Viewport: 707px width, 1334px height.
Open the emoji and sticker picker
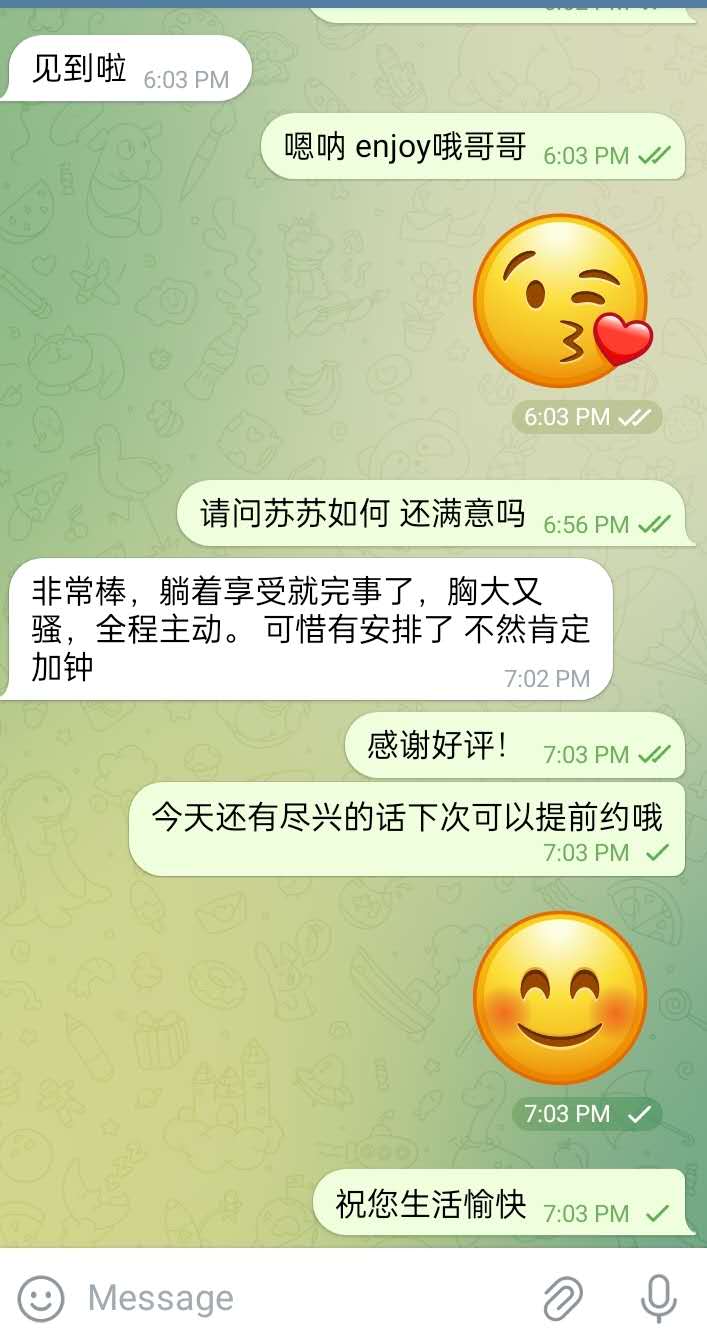pyautogui.click(x=41, y=1298)
